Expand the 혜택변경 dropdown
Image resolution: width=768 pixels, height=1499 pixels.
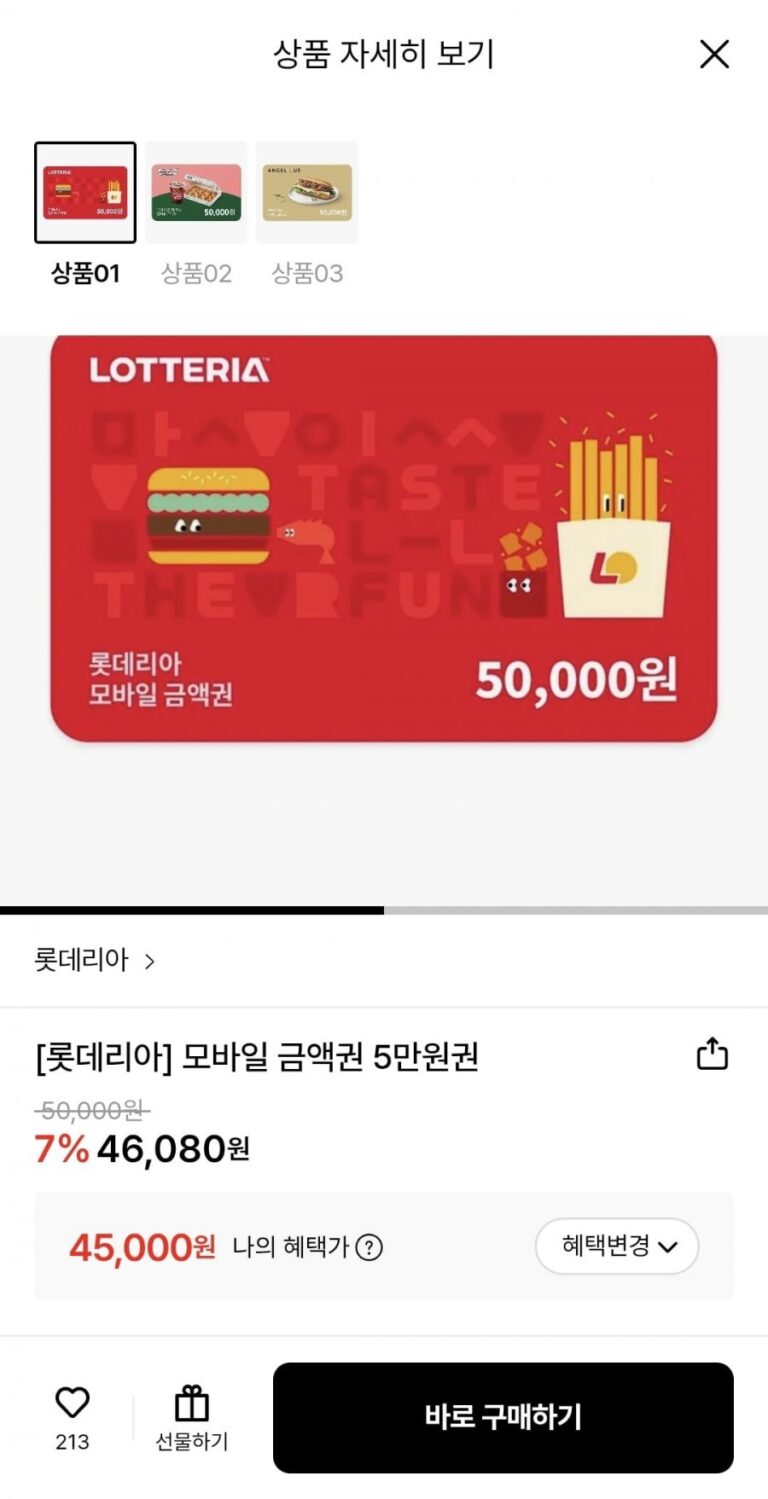pyautogui.click(x=617, y=1246)
